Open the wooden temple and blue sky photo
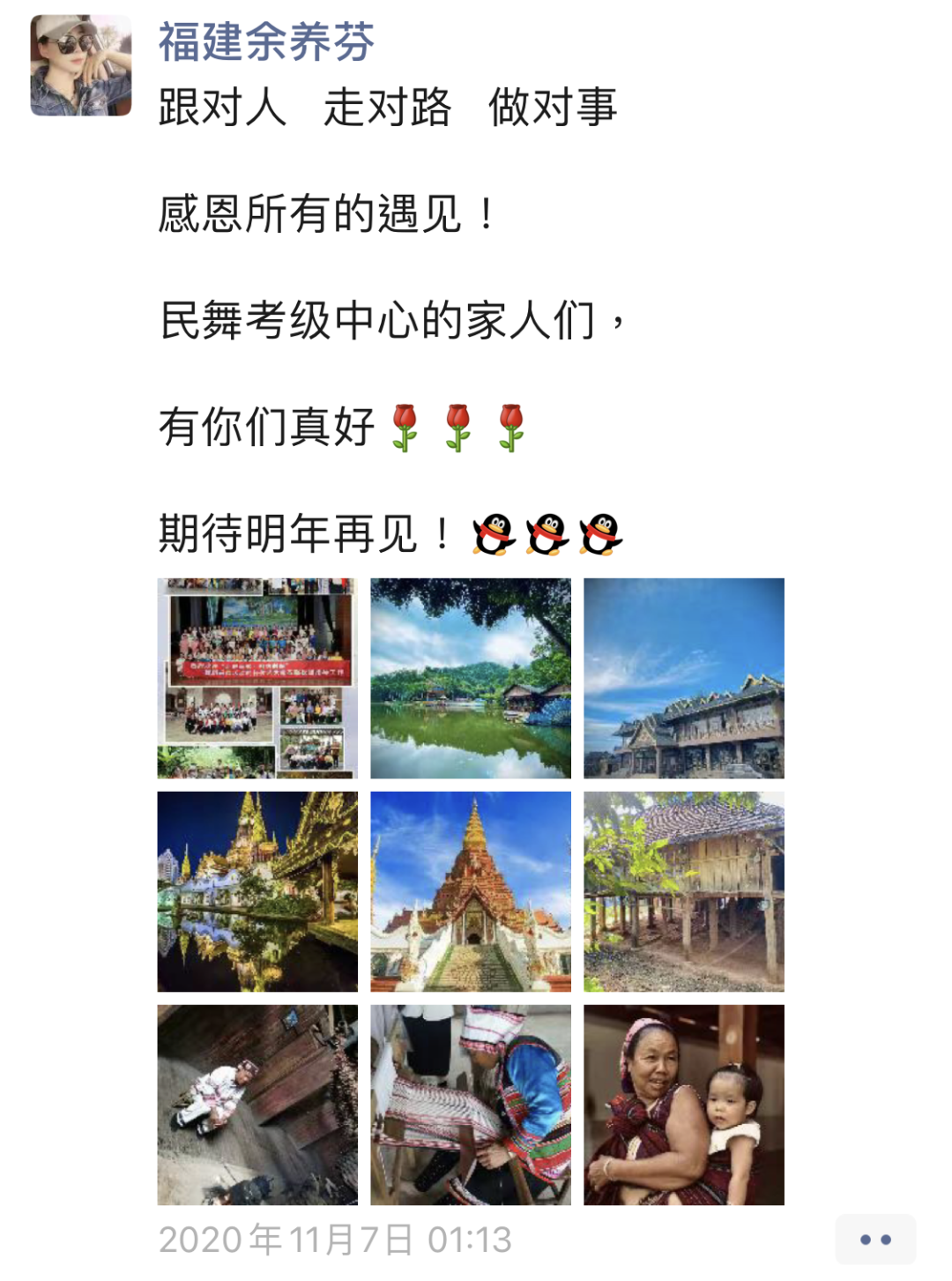Viewport: 952px width, 1281px height. tap(684, 678)
